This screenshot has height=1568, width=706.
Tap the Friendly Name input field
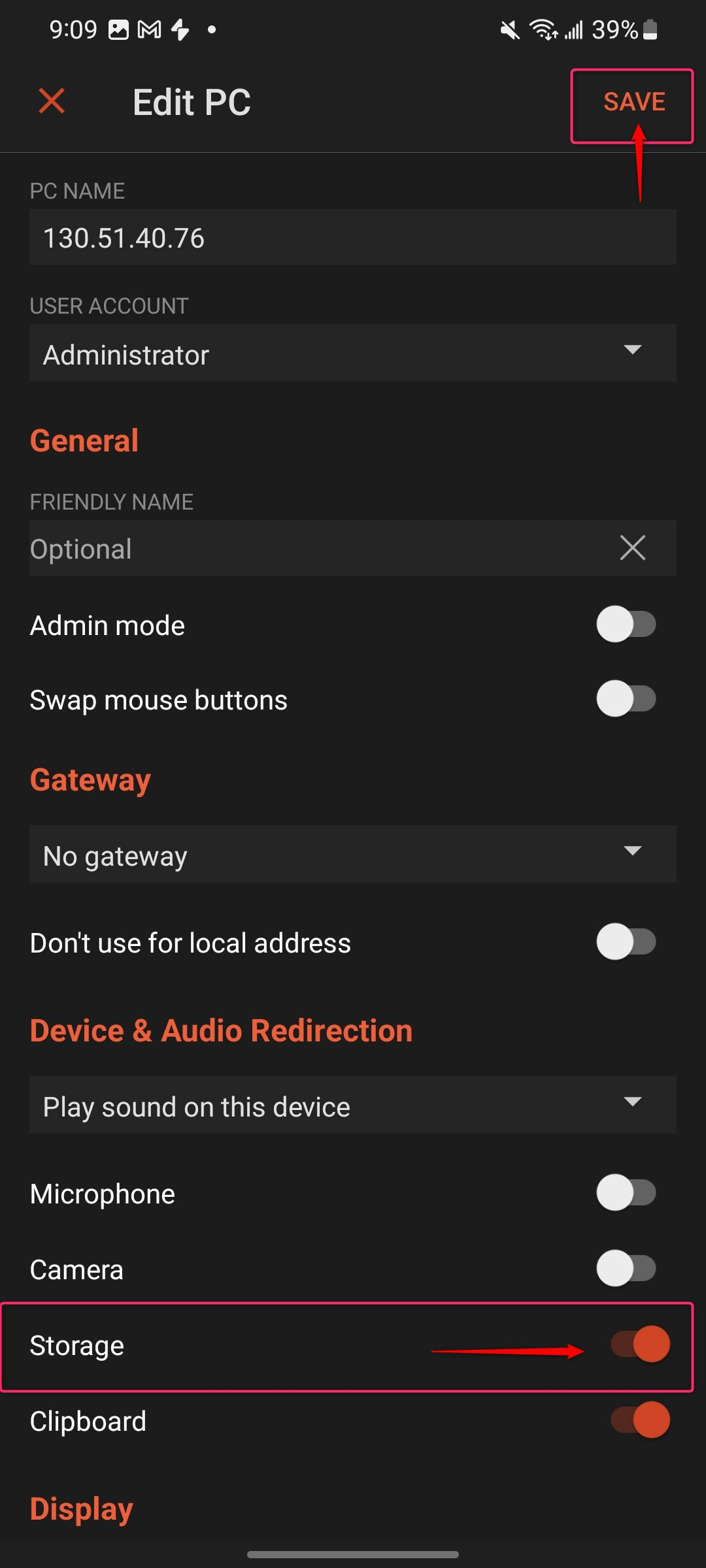(314, 548)
